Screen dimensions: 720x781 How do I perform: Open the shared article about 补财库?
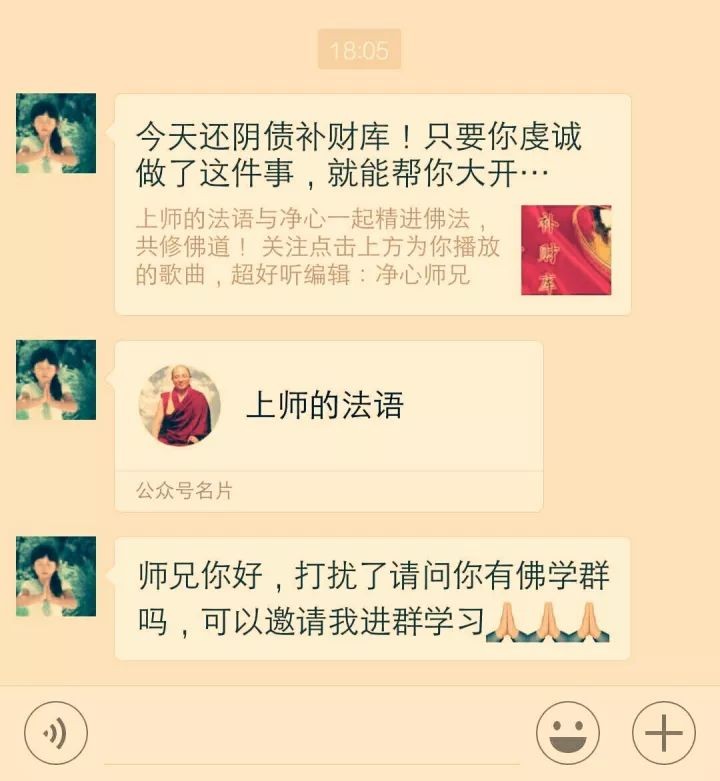[372, 204]
